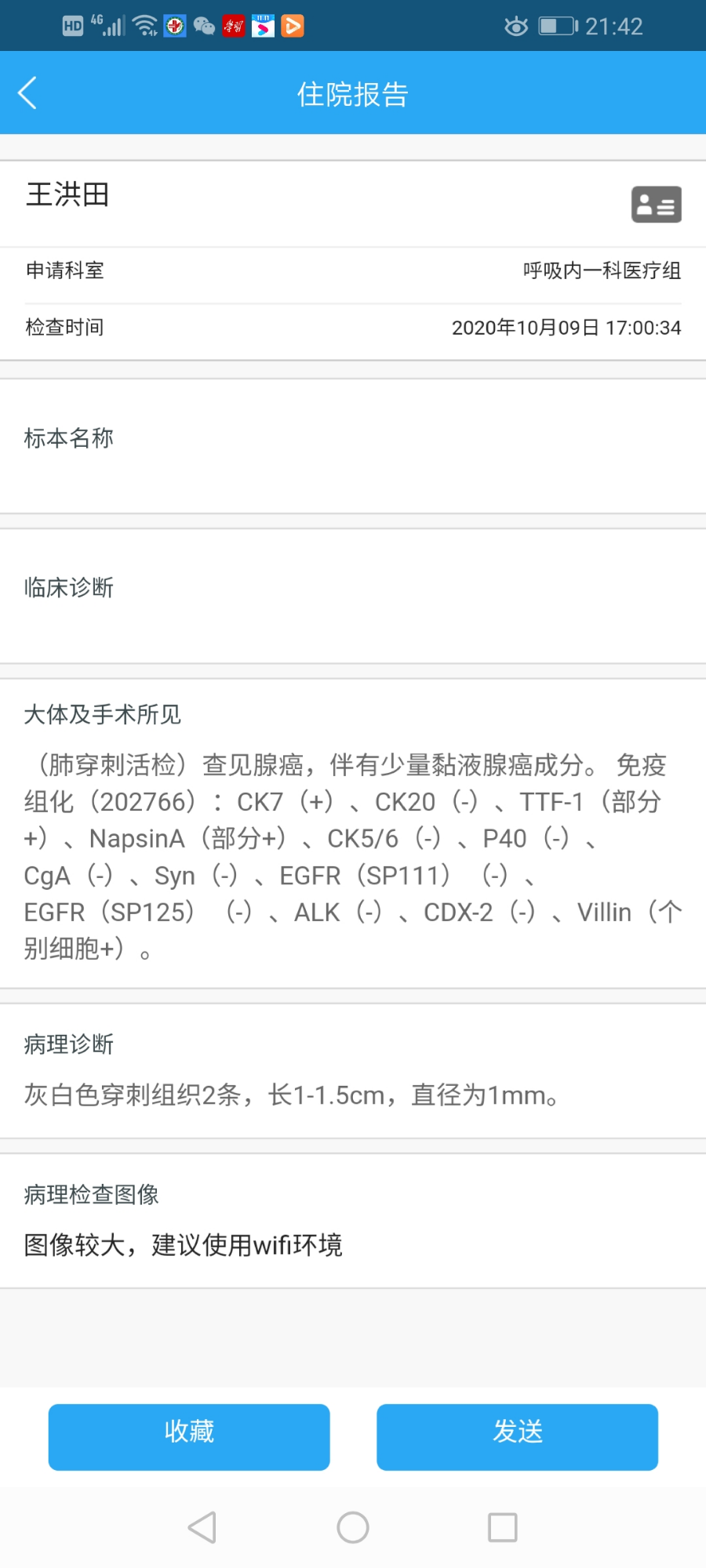Image resolution: width=706 pixels, height=1568 pixels.
Task: Open the system recent apps view
Action: (502, 1527)
